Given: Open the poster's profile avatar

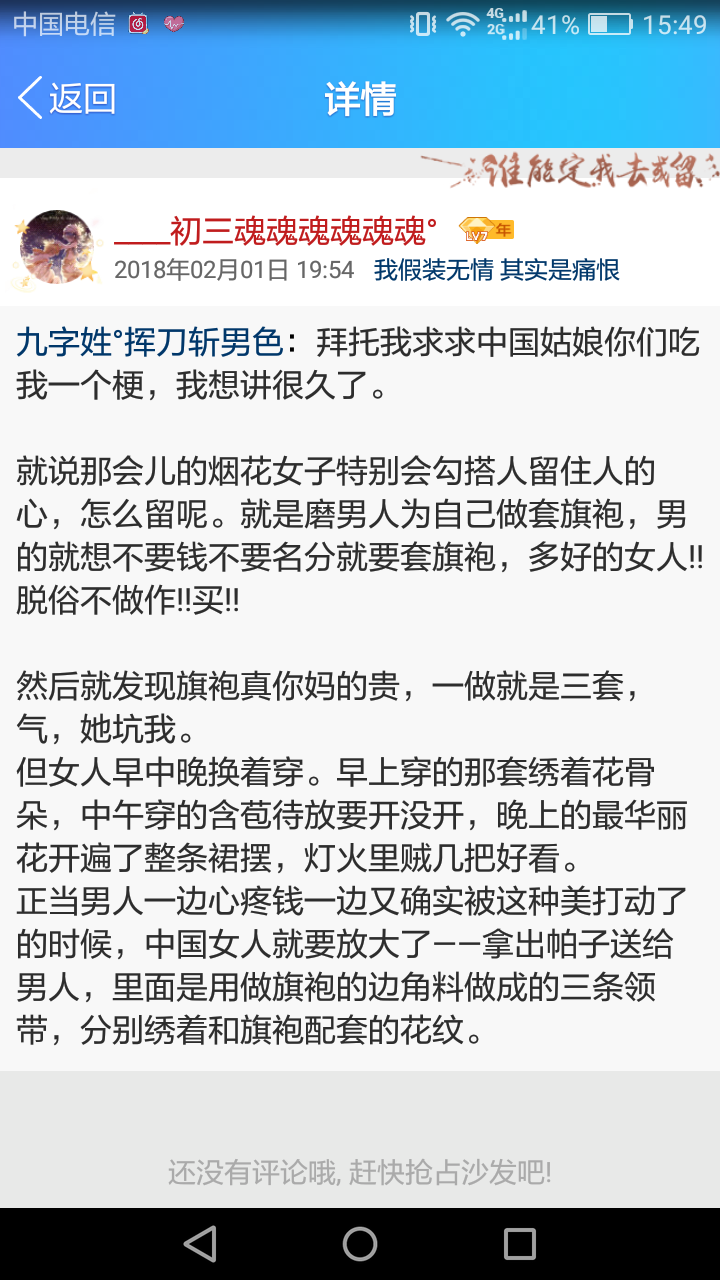Looking at the screenshot, I should pyautogui.click(x=57, y=247).
